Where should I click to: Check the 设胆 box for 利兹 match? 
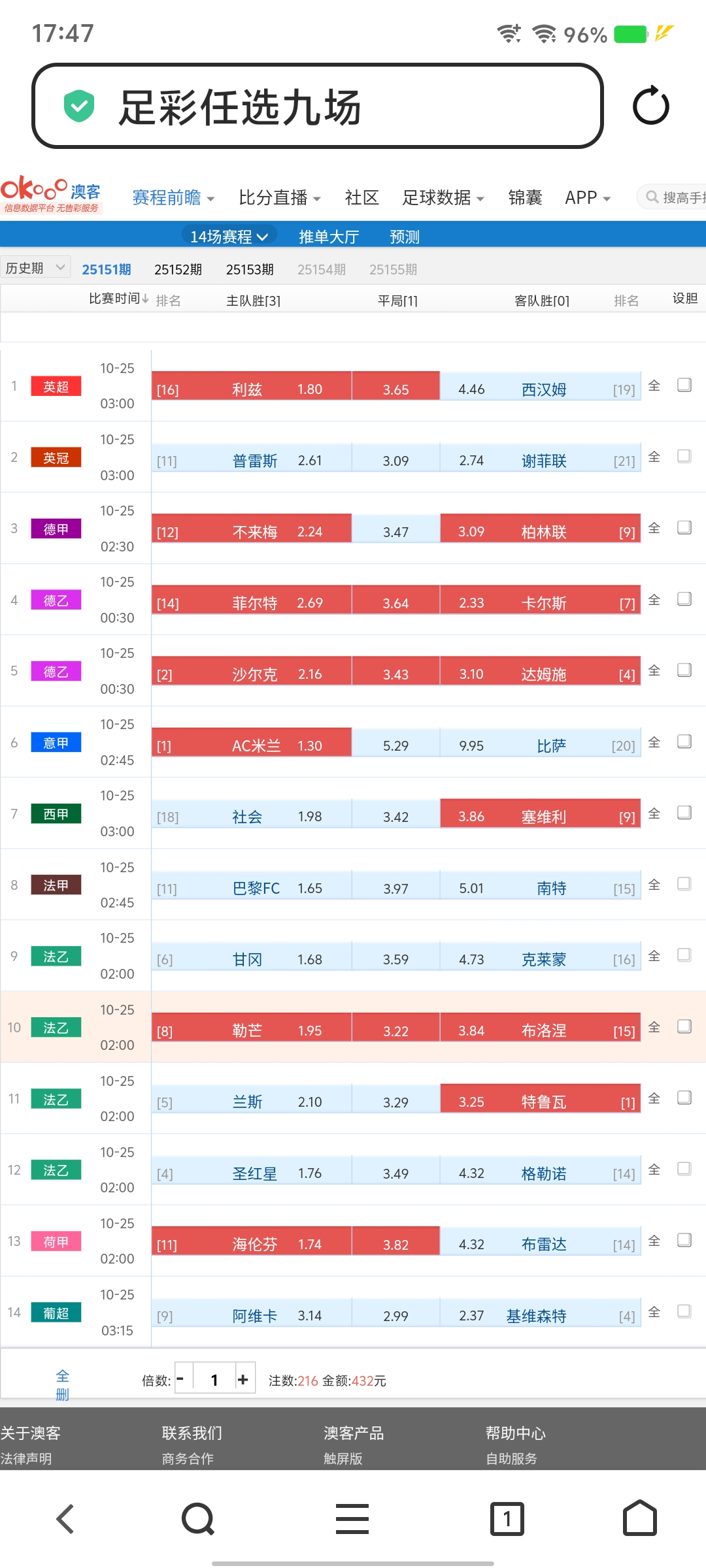(x=684, y=385)
